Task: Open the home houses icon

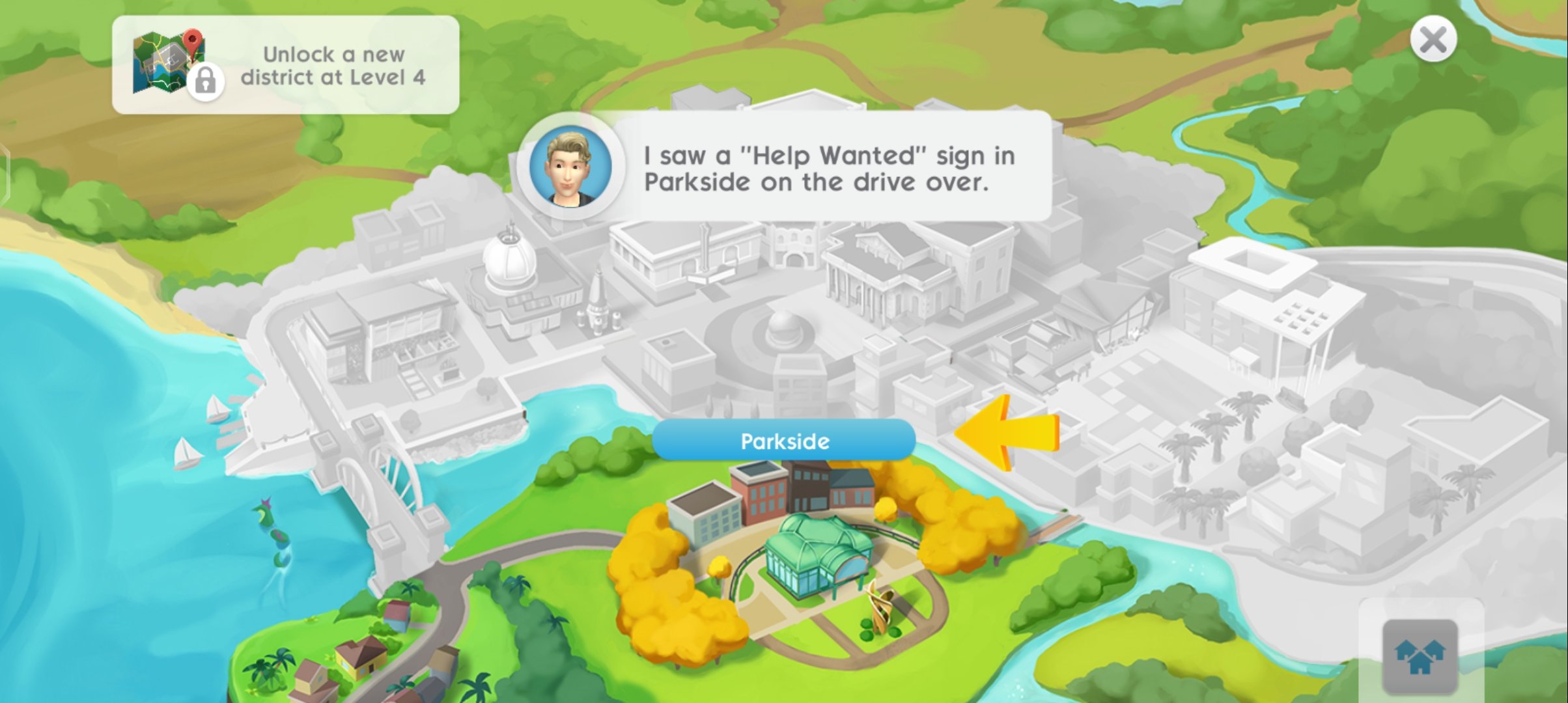Action: [x=1420, y=656]
